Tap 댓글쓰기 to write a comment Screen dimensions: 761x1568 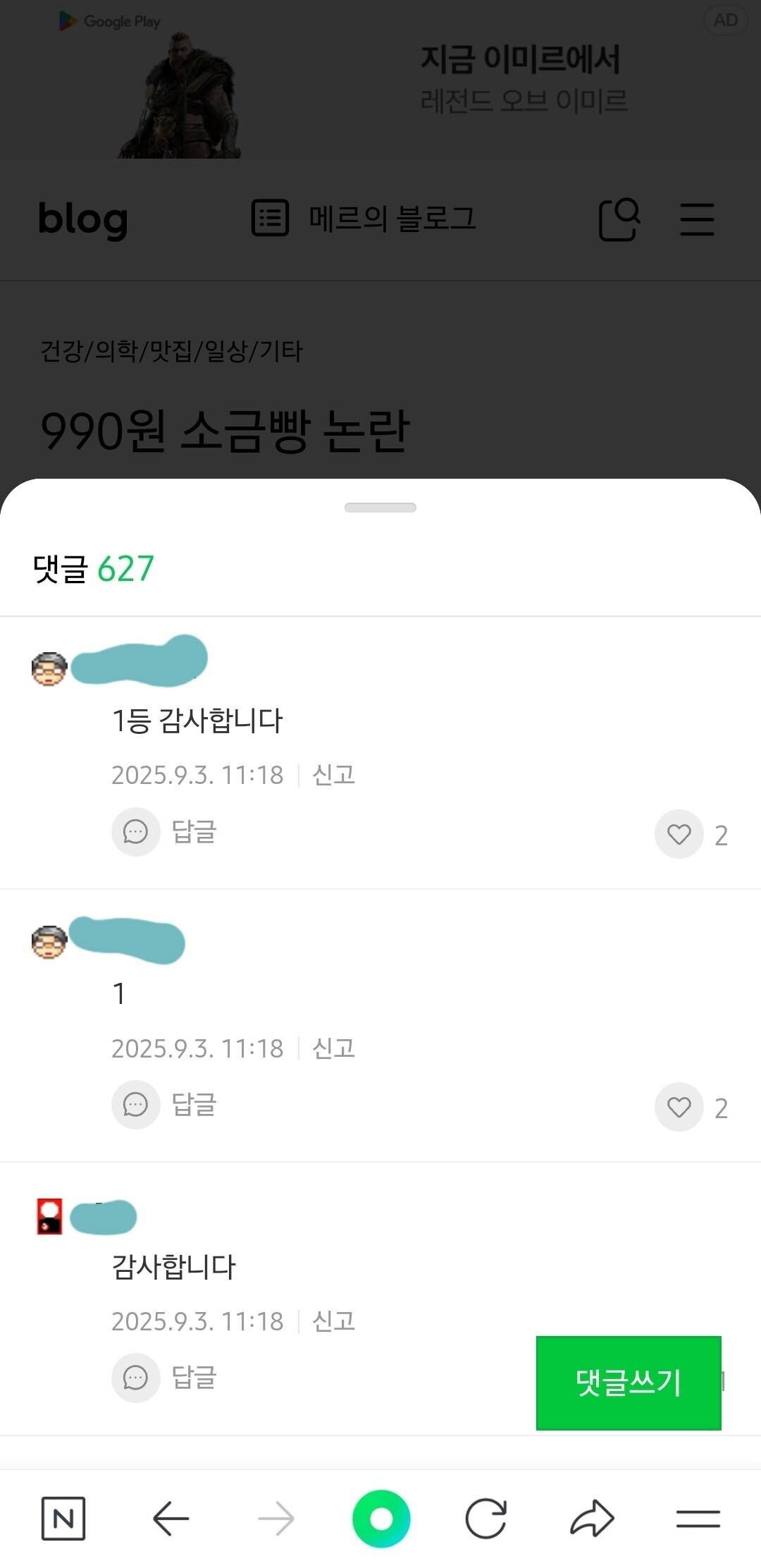coord(628,1383)
